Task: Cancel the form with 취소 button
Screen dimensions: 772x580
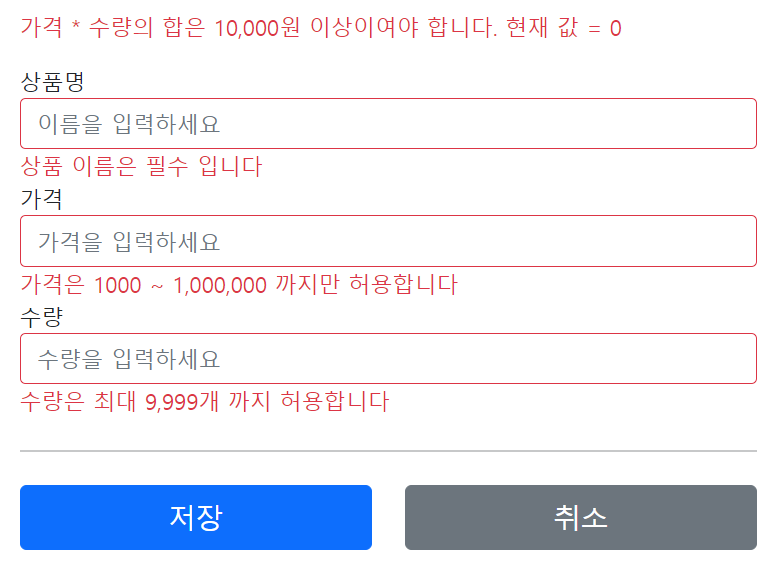Action: [580, 517]
